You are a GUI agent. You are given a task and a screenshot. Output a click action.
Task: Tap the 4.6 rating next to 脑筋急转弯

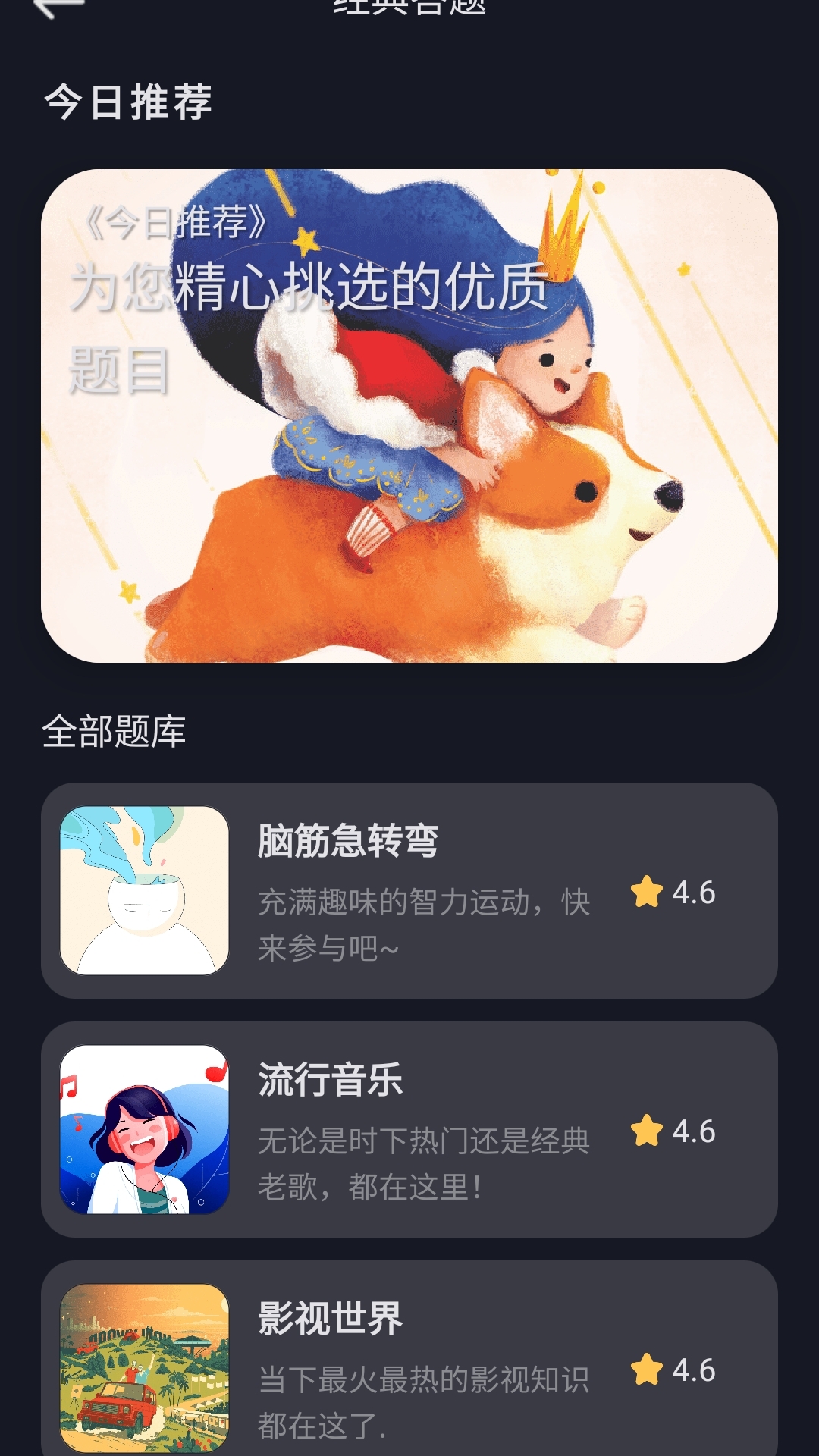[x=695, y=893]
